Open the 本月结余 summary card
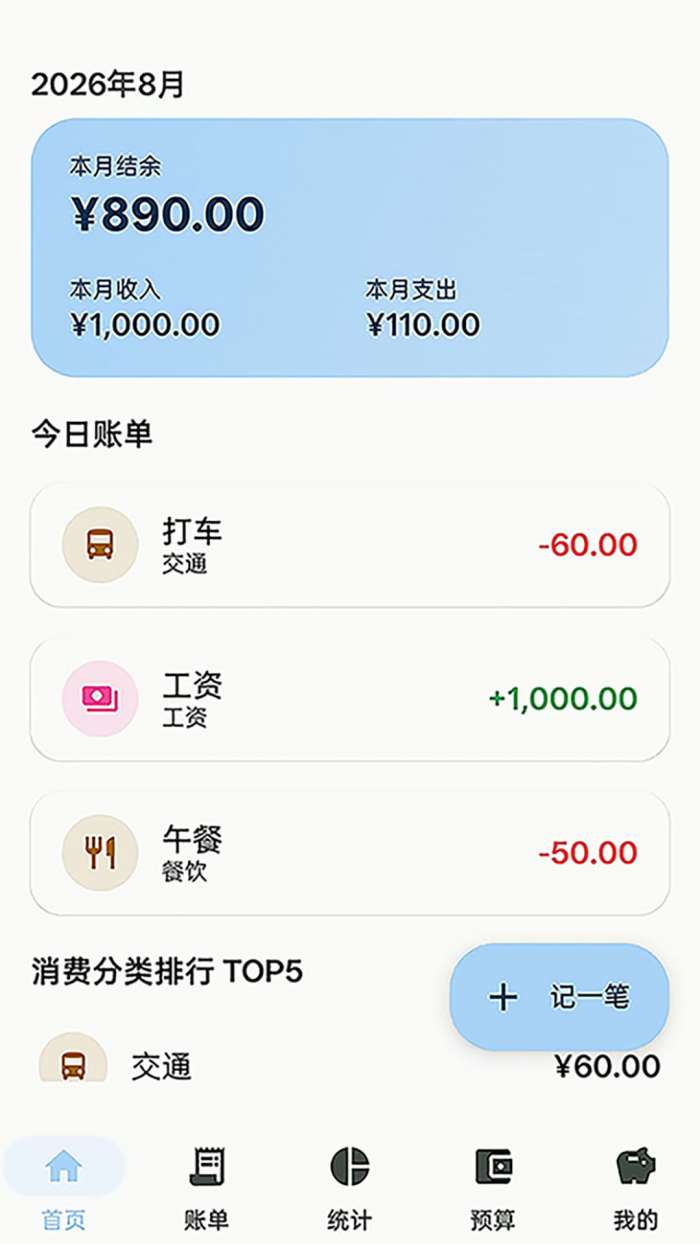This screenshot has height=1244, width=700. tap(350, 248)
